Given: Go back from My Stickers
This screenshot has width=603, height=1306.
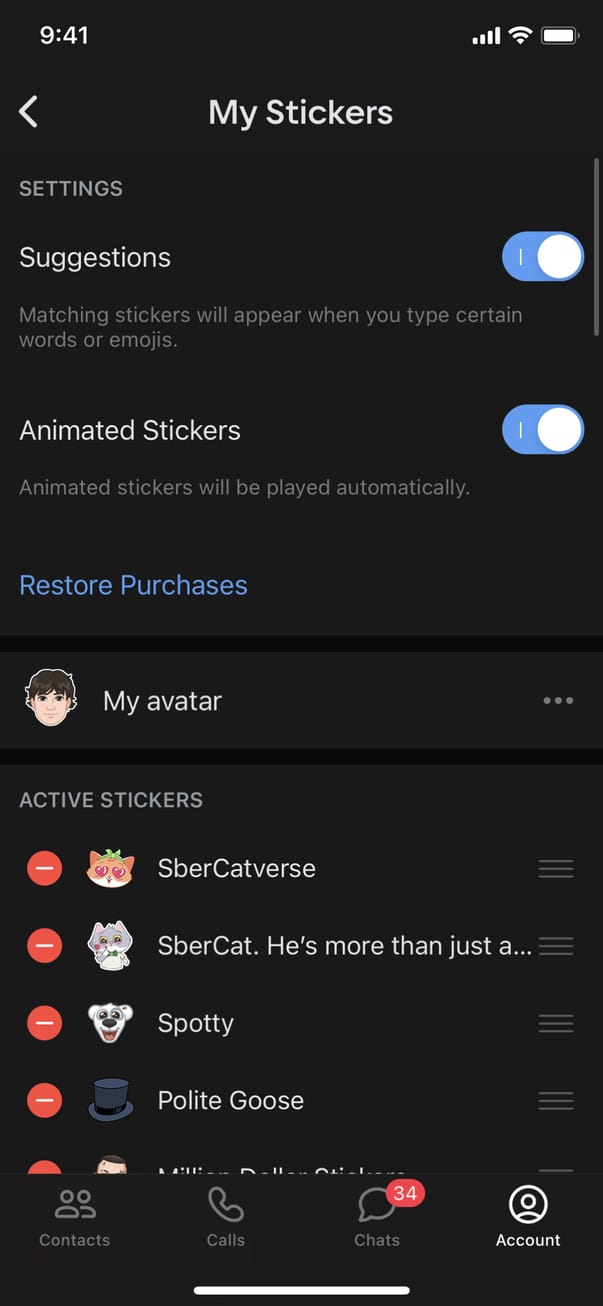Looking at the screenshot, I should coord(29,112).
